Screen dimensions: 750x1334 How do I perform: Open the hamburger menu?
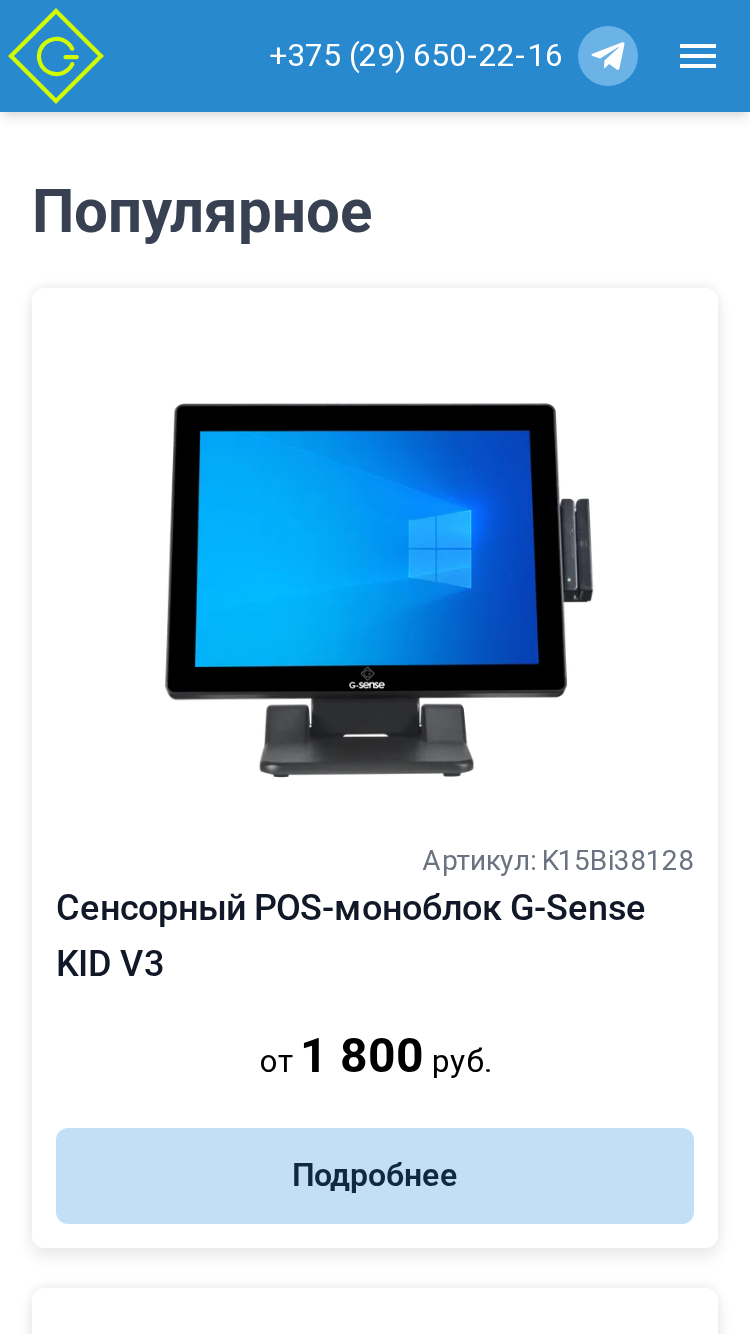tap(698, 56)
